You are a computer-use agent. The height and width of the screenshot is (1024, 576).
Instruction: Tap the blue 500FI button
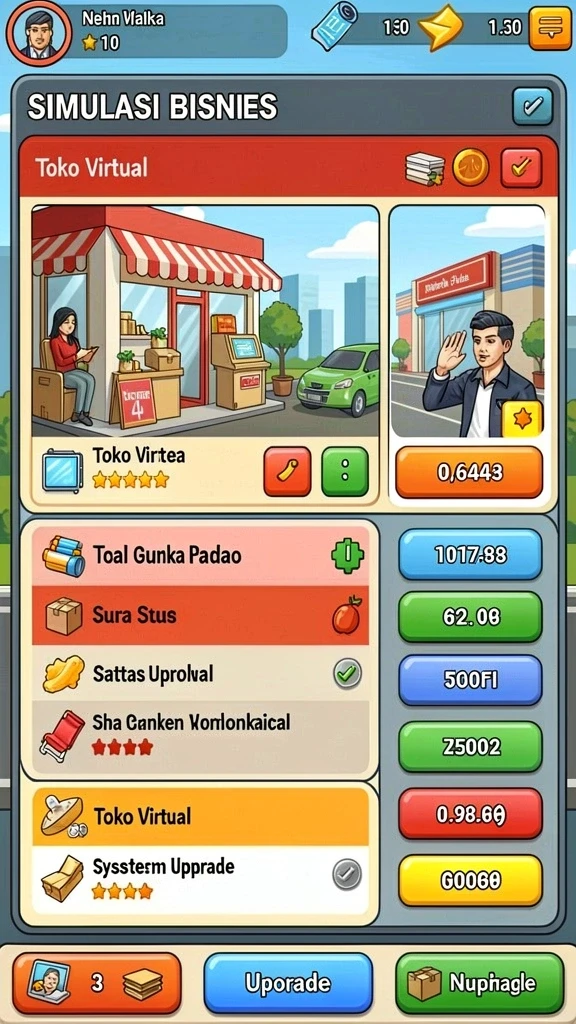pyautogui.click(x=470, y=680)
